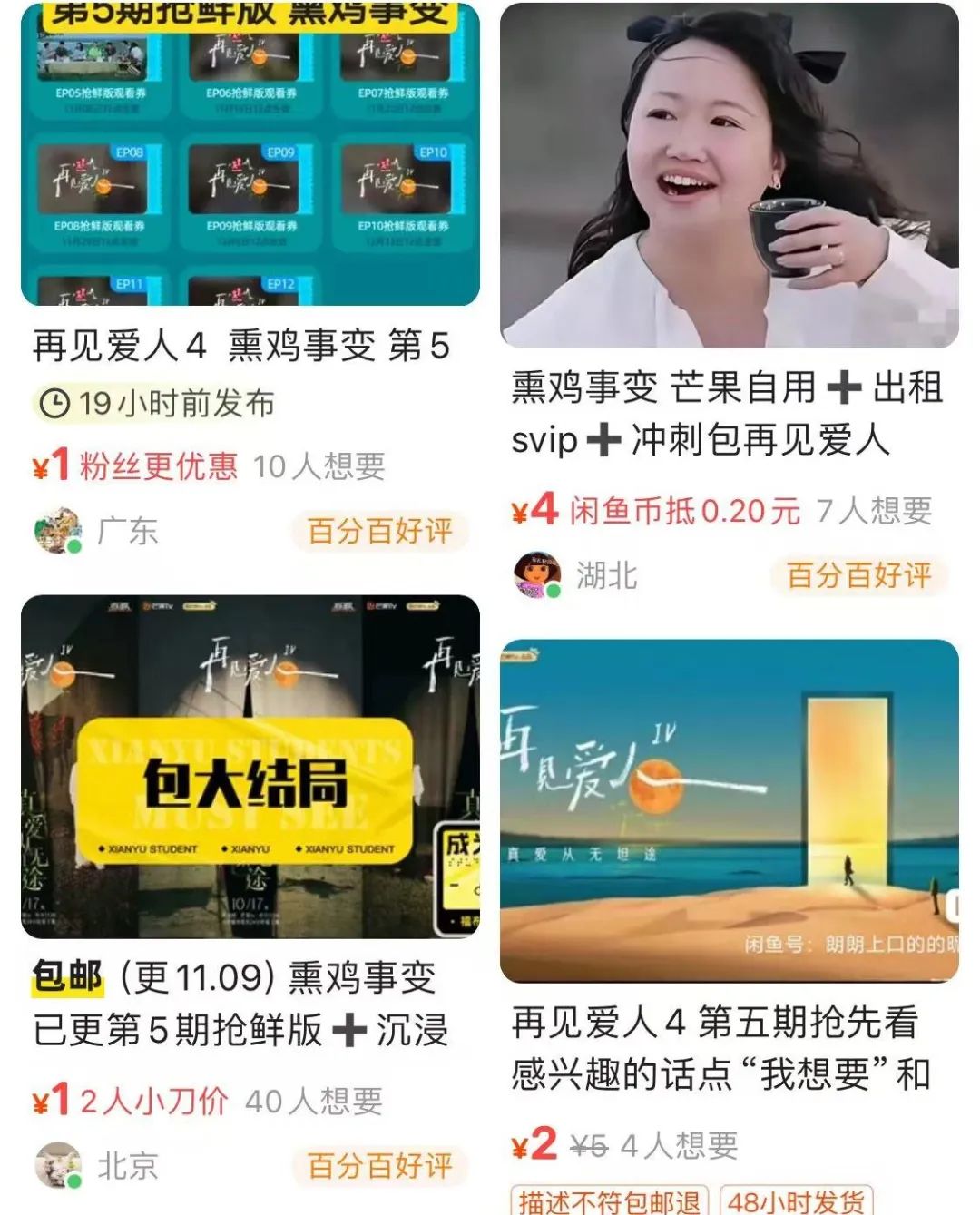The width and height of the screenshot is (980, 1215).
Task: View the Hubei seller's avatar
Action: coord(537,574)
